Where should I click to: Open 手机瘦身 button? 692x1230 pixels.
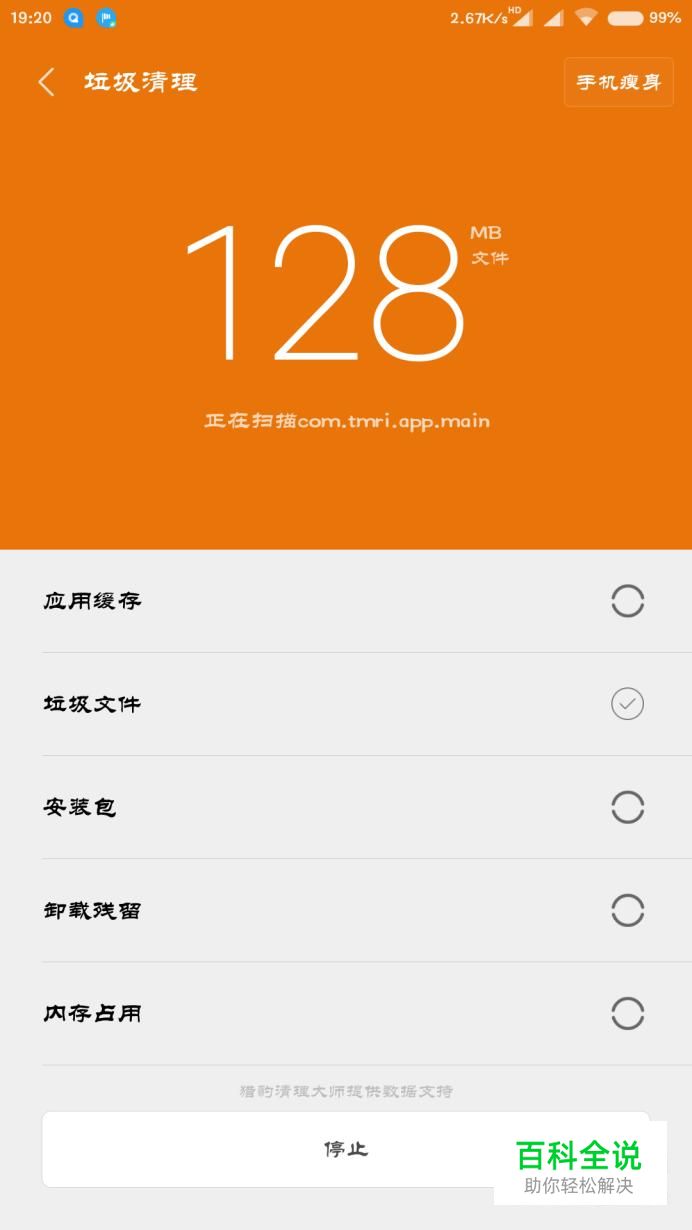pyautogui.click(x=618, y=82)
